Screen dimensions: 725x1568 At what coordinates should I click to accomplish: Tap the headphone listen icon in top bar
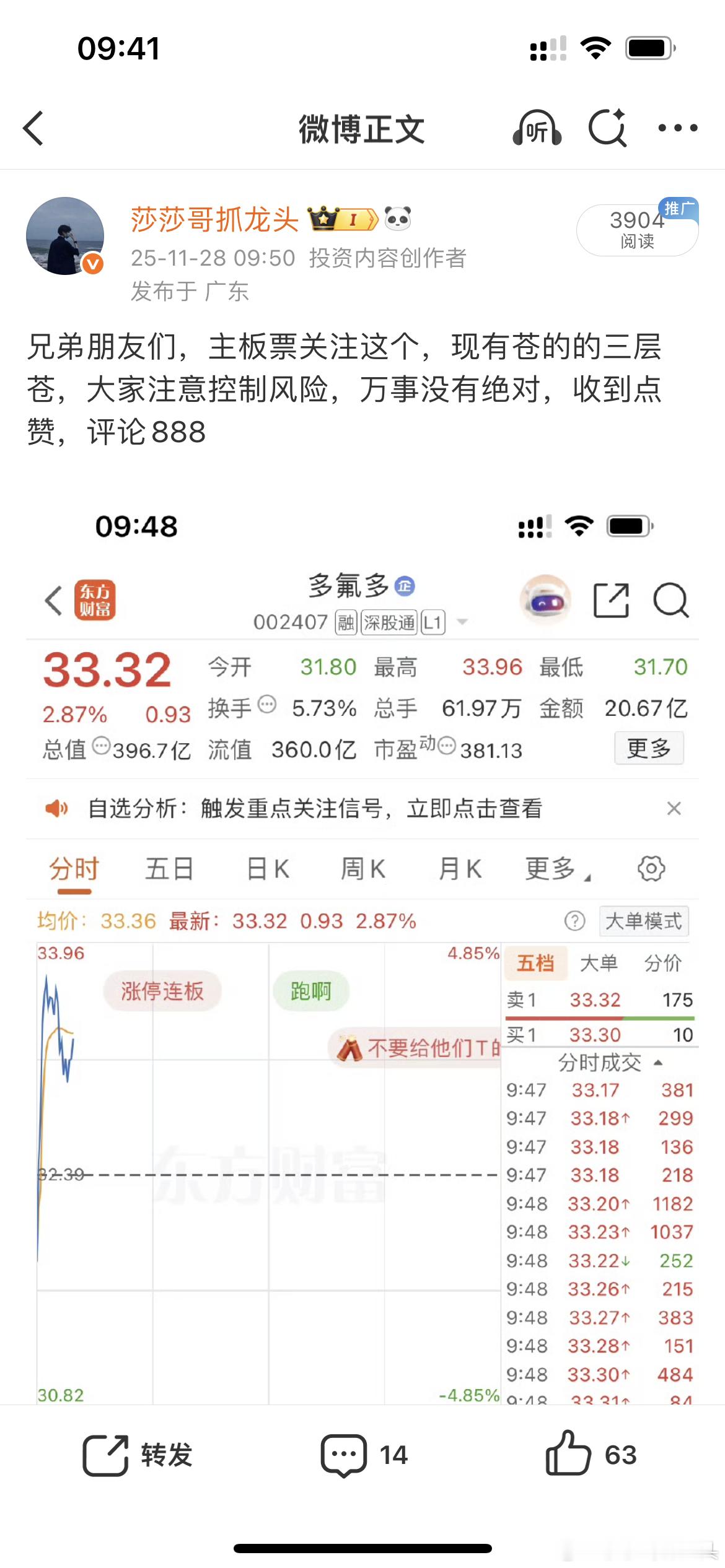[x=538, y=128]
